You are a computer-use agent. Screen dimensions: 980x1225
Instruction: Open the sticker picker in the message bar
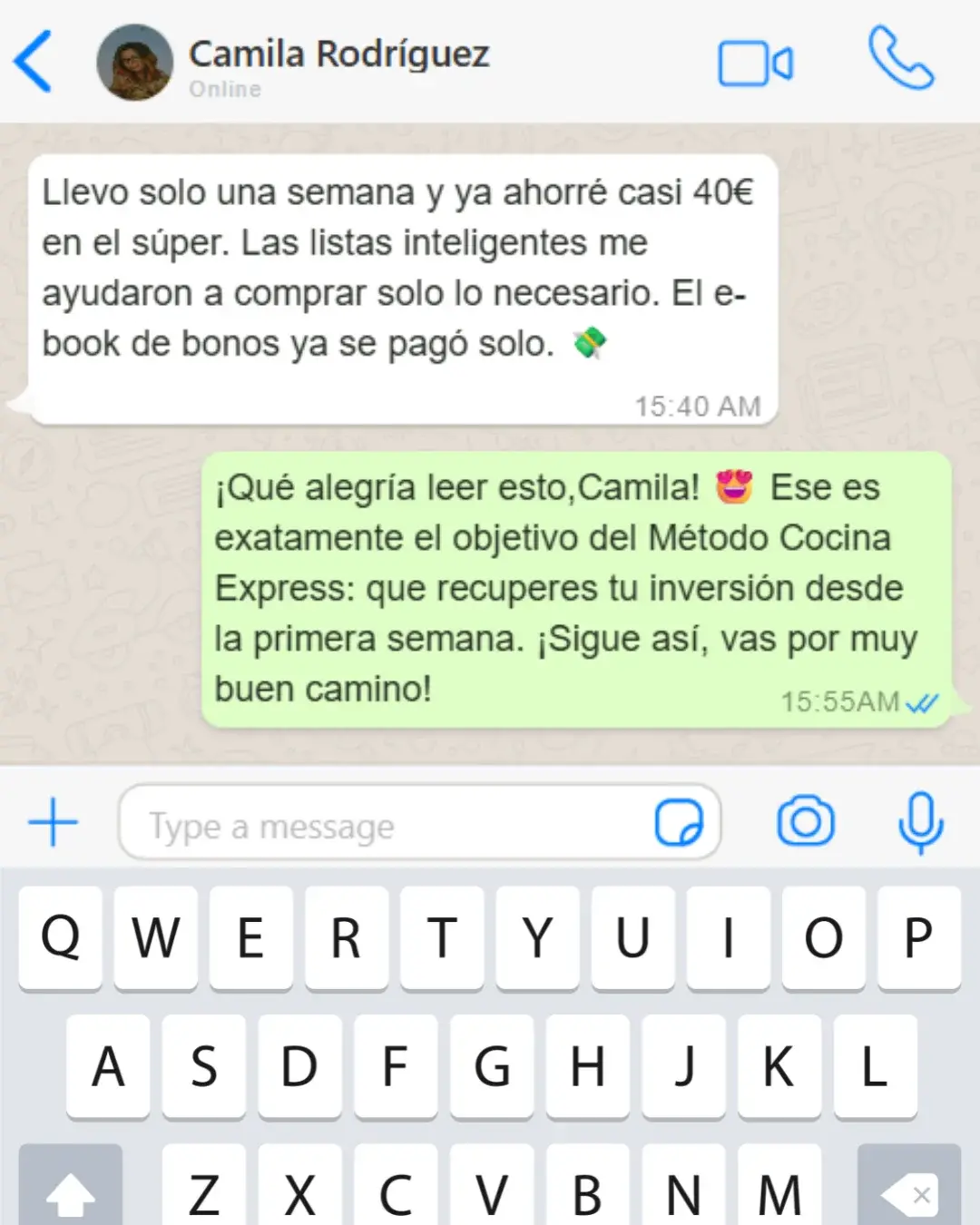(x=679, y=824)
